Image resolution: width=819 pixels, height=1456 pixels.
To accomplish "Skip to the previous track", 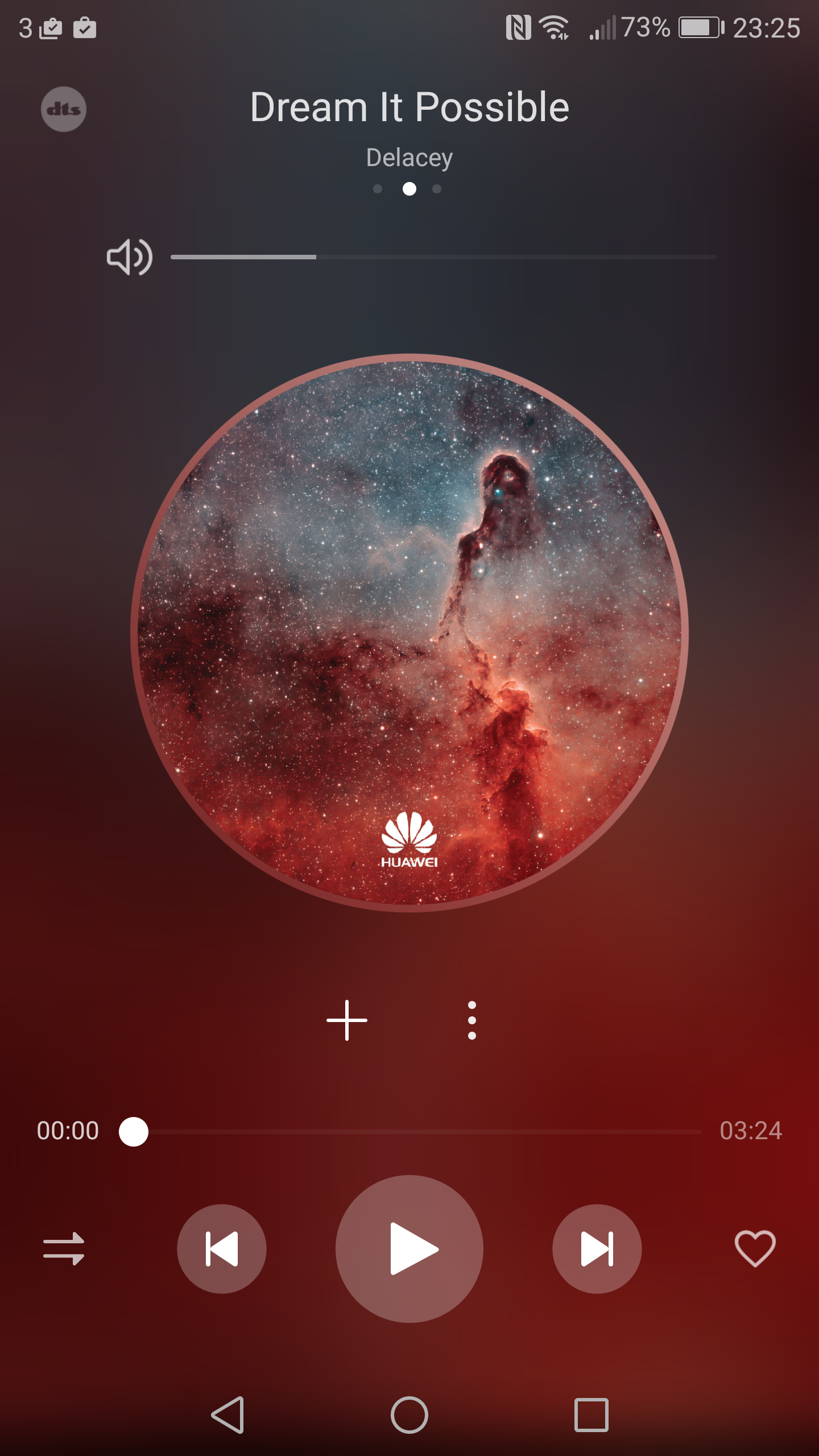I will pyautogui.click(x=222, y=1249).
